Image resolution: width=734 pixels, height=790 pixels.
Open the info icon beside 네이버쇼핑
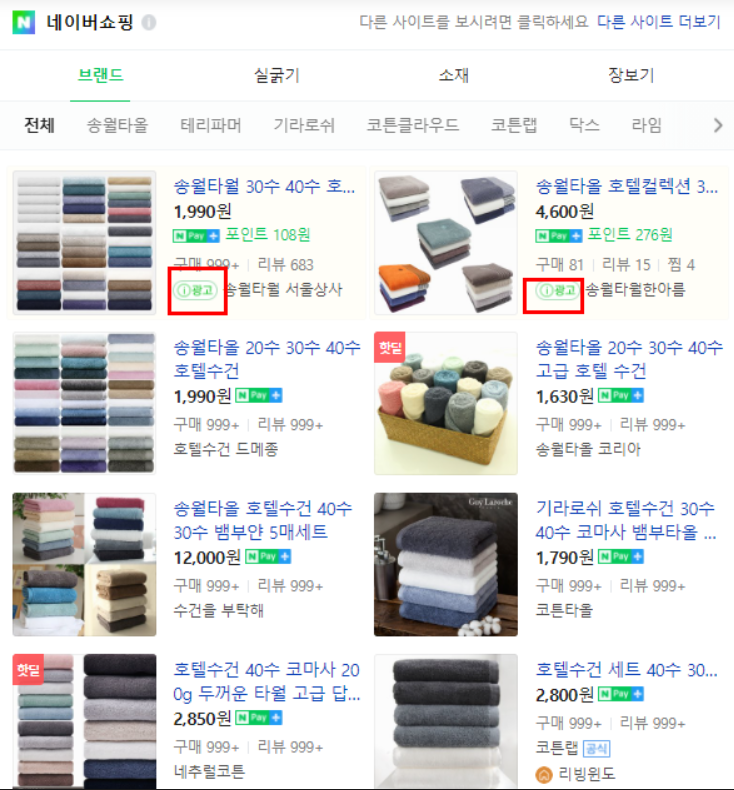(x=149, y=22)
